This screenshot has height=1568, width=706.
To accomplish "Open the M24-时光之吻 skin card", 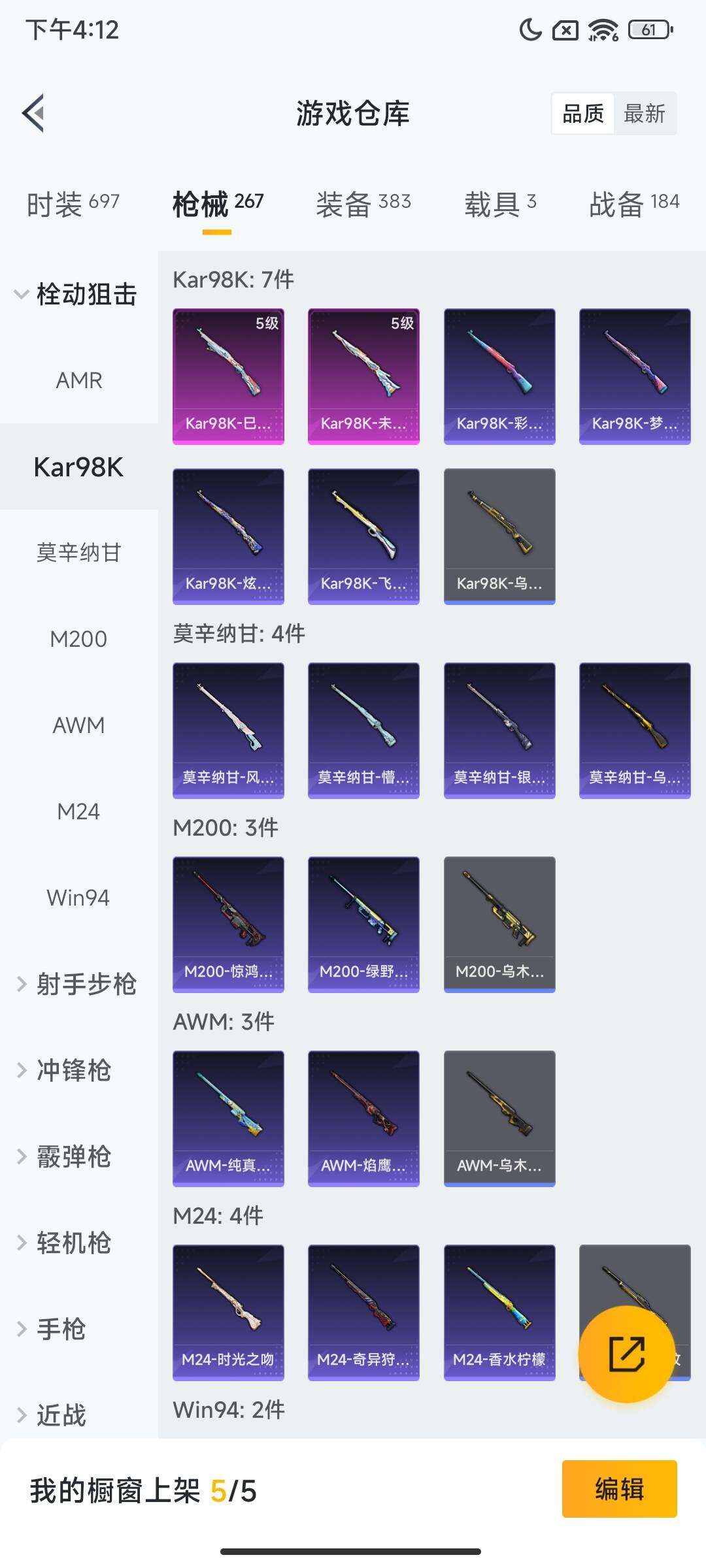I will pos(228,1313).
